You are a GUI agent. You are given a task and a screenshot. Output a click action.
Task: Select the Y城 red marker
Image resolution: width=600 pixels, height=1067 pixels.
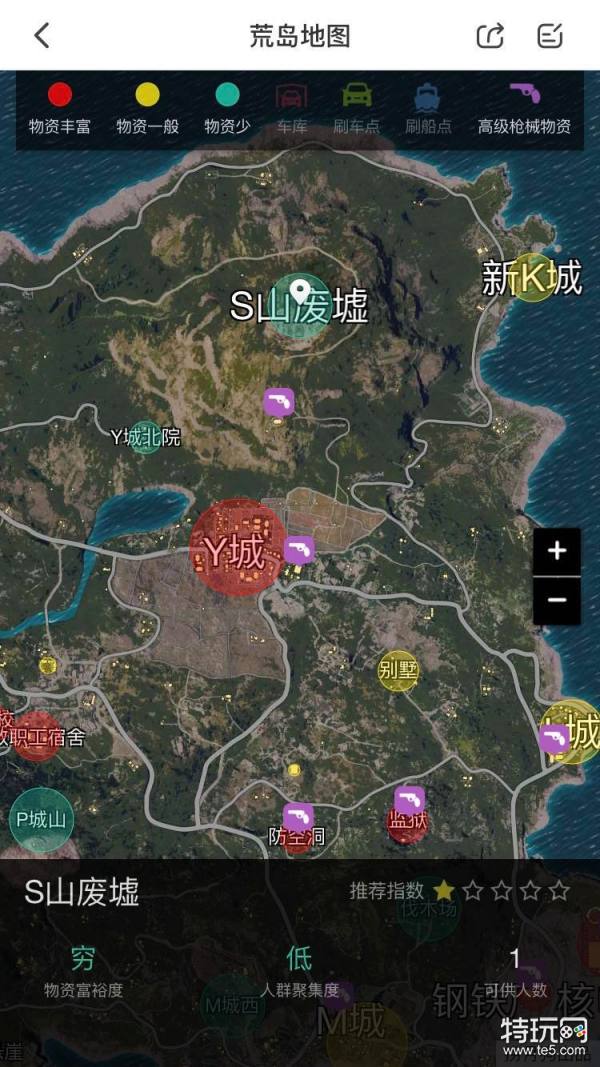(x=237, y=548)
